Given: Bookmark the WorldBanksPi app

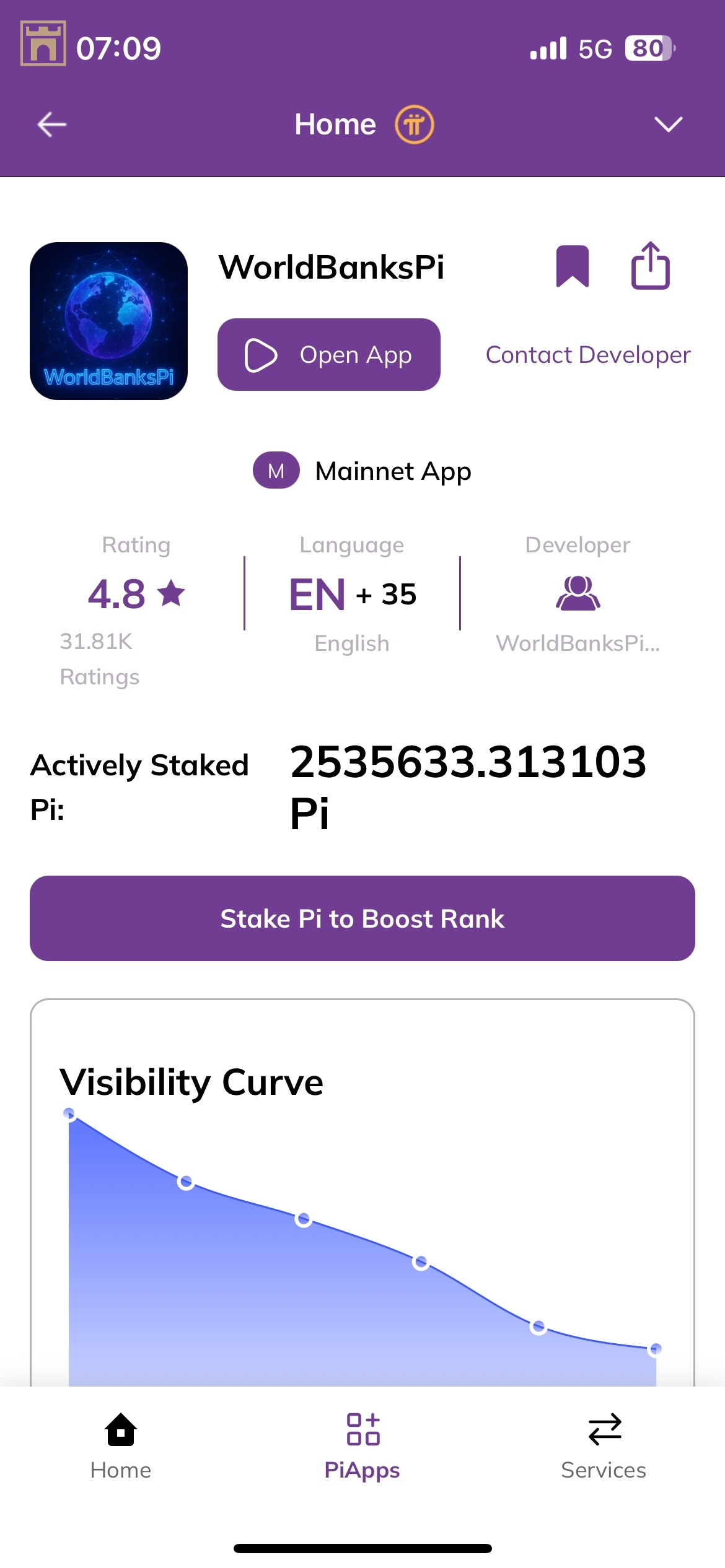Looking at the screenshot, I should click(572, 266).
